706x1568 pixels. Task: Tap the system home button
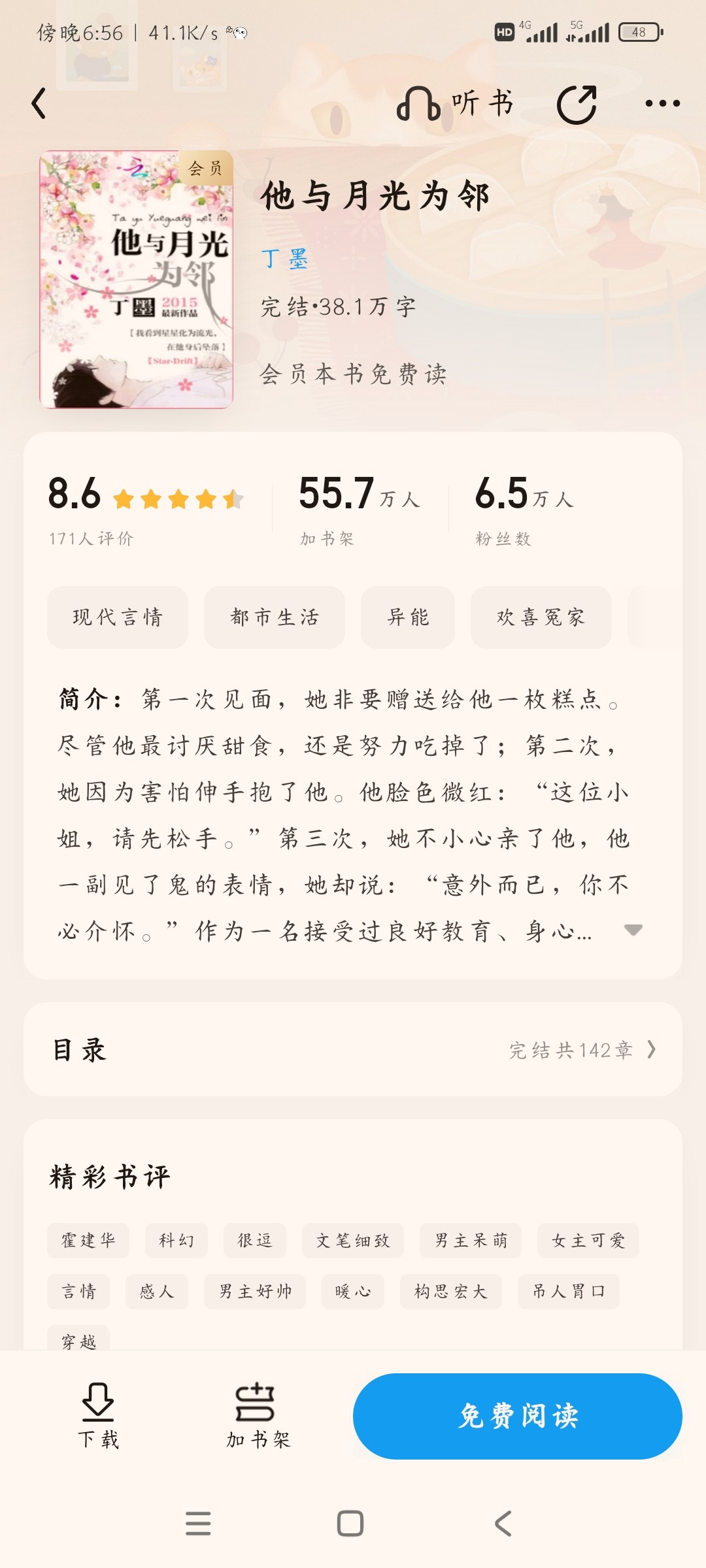coord(350,1524)
